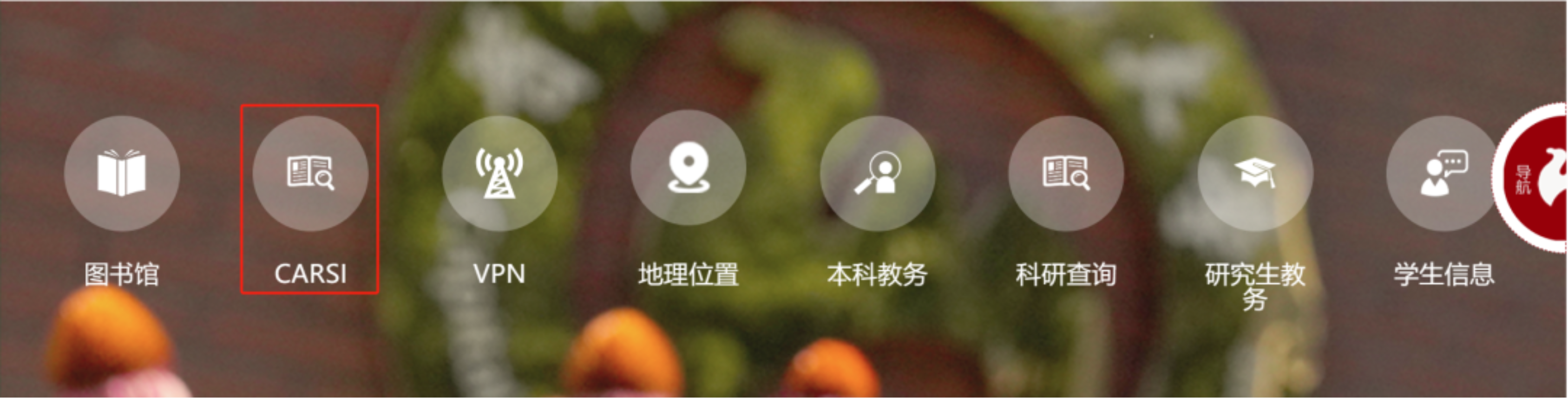Open 研究生教务 graduate affairs
This screenshot has height=398, width=1568.
click(x=1255, y=173)
